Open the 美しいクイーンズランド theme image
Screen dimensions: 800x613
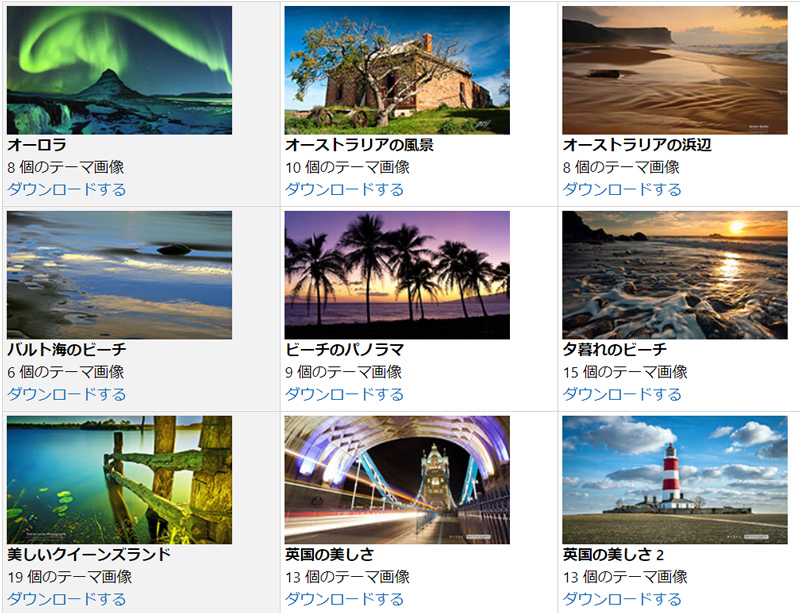[119, 480]
